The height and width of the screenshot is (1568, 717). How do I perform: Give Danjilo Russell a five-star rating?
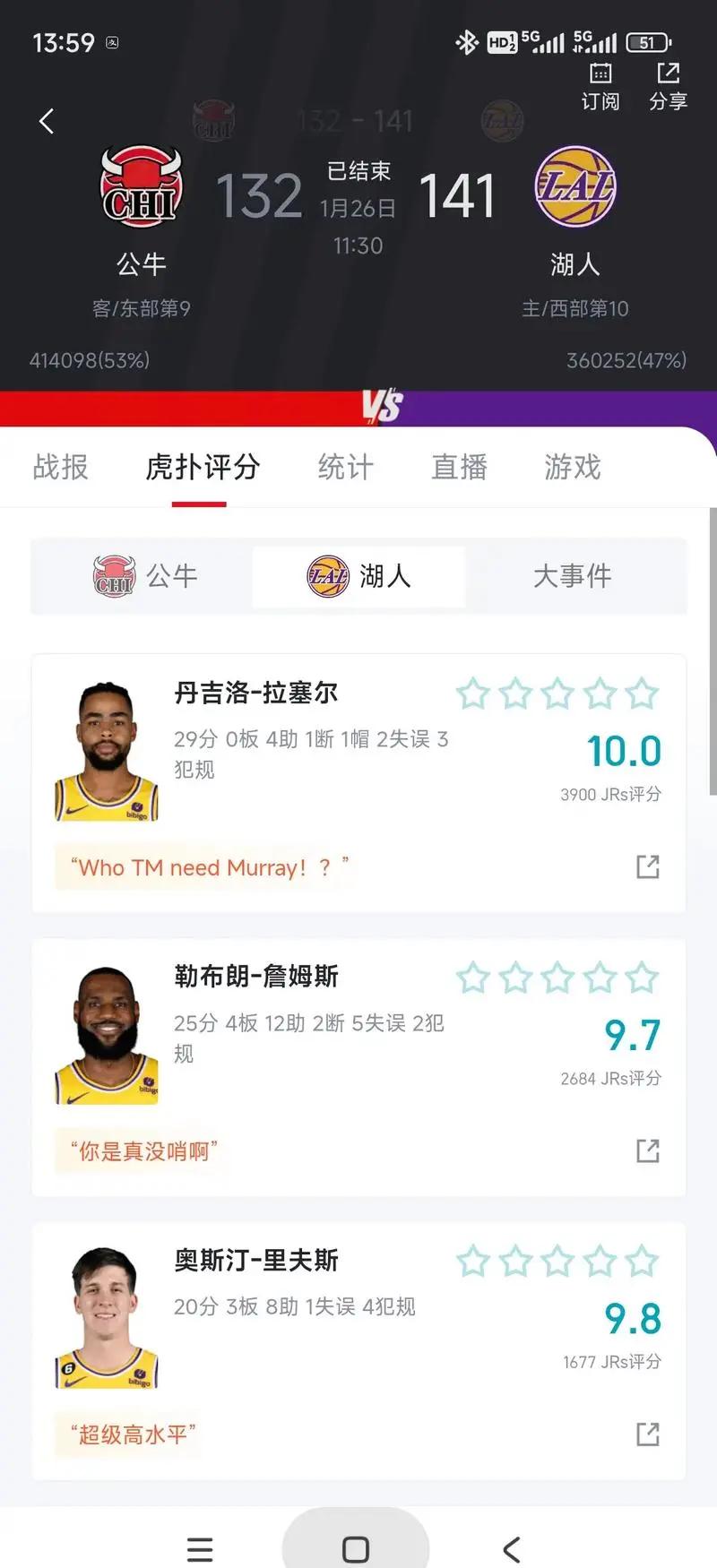[x=643, y=693]
